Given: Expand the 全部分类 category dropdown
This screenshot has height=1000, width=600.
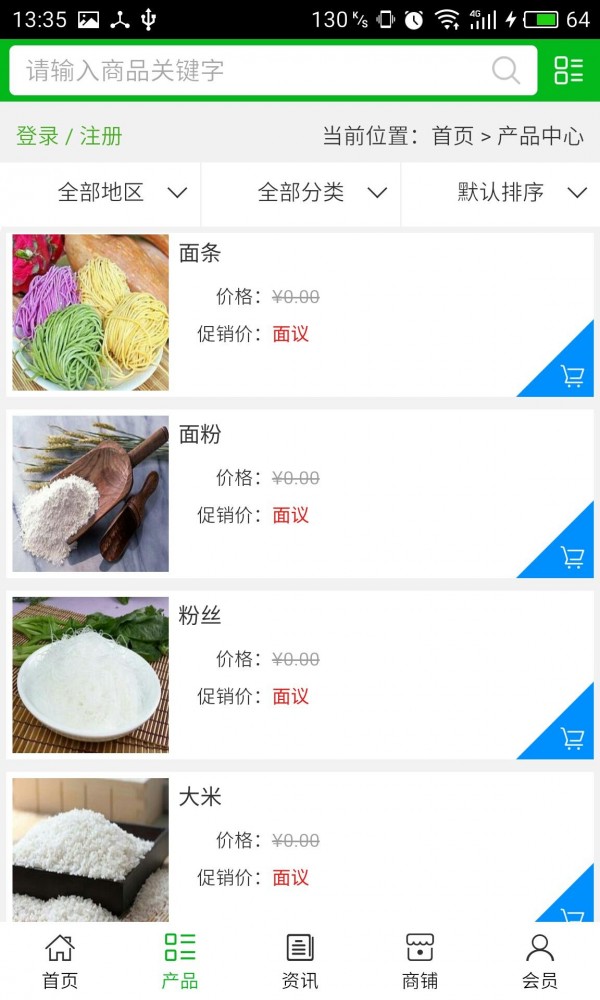Looking at the screenshot, I should coord(321,192).
